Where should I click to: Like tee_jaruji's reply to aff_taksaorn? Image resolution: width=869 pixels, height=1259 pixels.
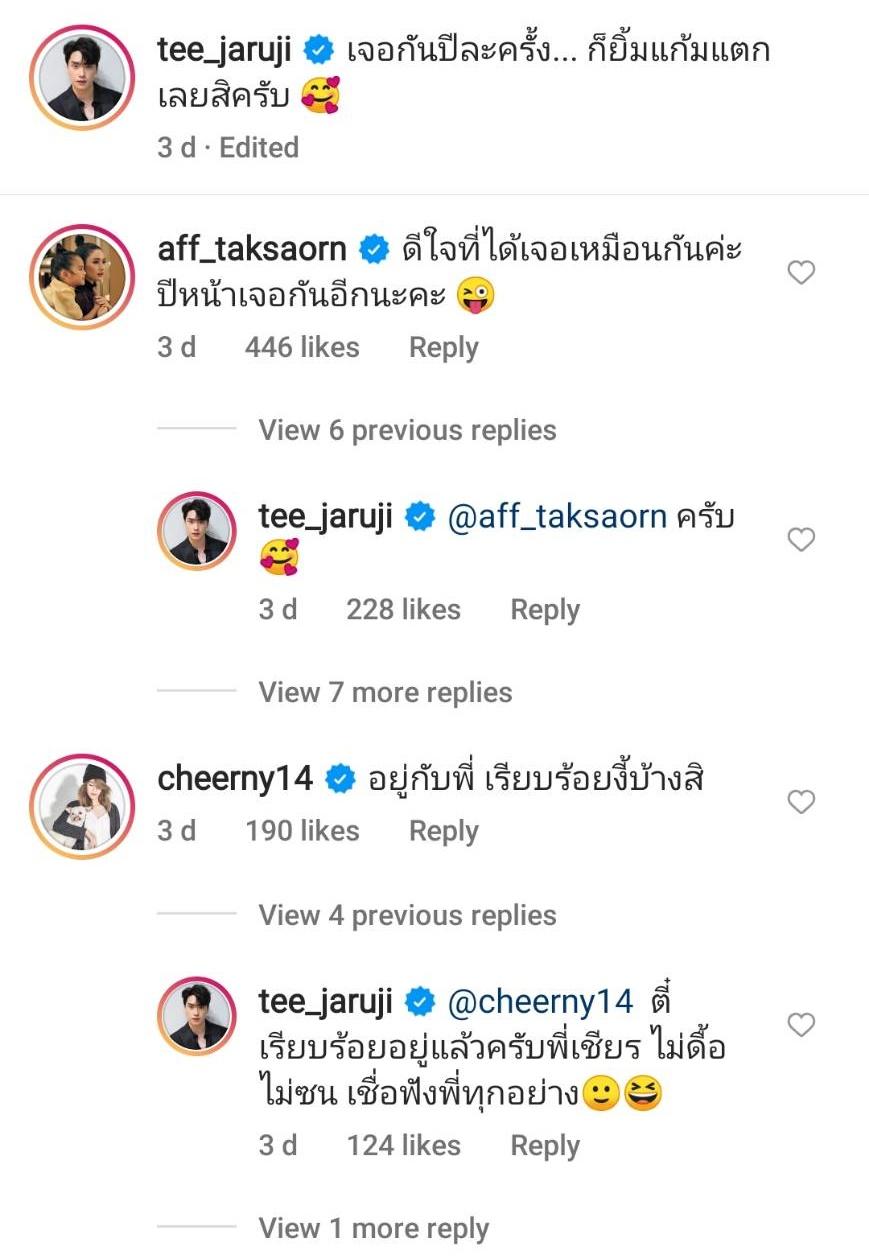tap(801, 540)
